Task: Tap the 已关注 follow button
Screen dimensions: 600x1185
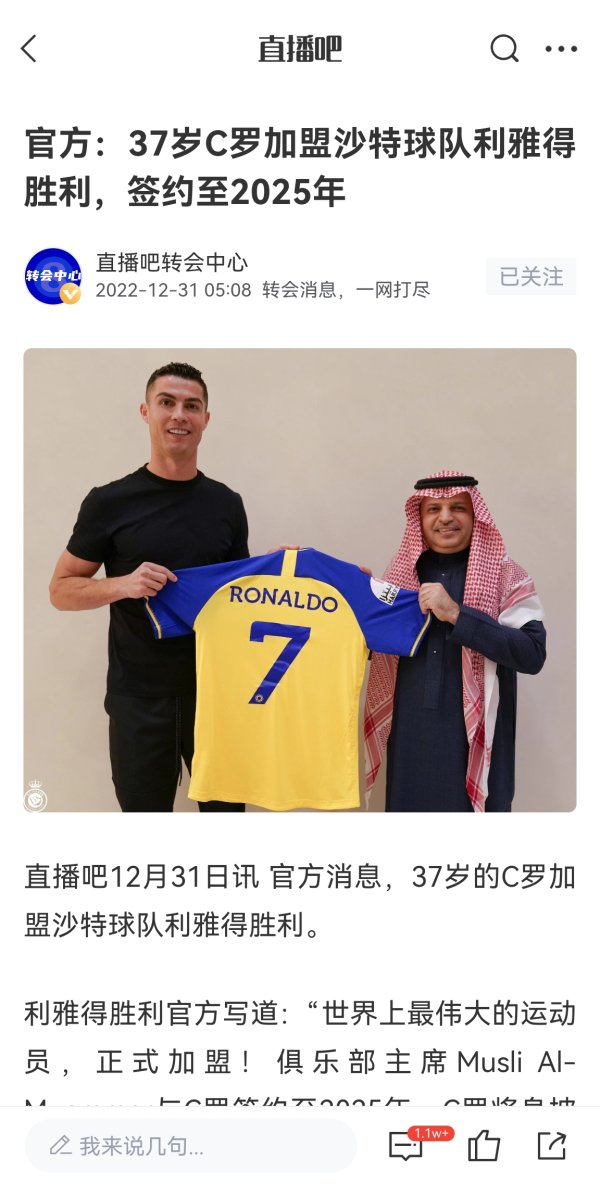Action: pyautogui.click(x=531, y=276)
